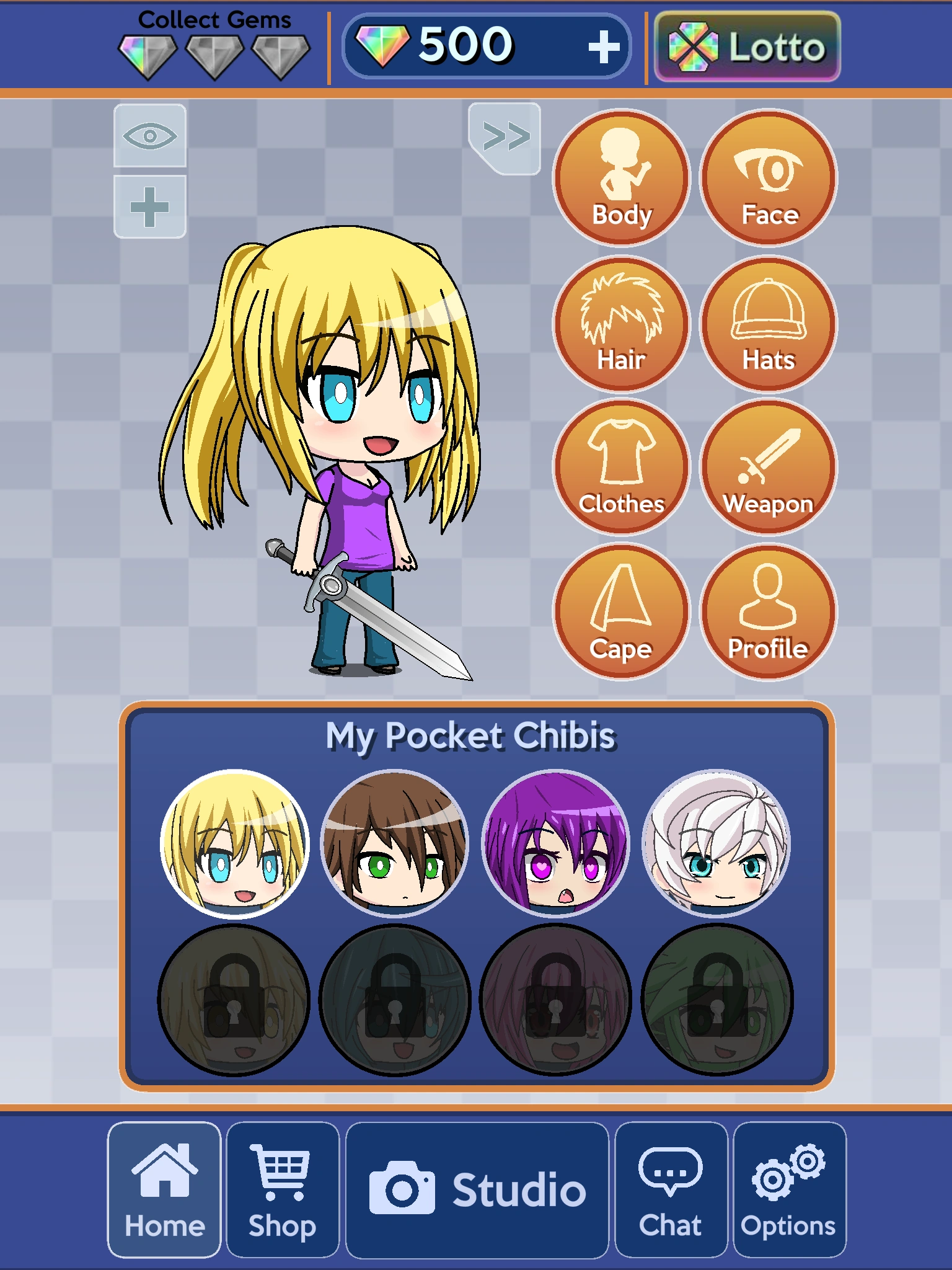
Task: Select the brown-haired green-eyed chibi
Action: (x=395, y=843)
